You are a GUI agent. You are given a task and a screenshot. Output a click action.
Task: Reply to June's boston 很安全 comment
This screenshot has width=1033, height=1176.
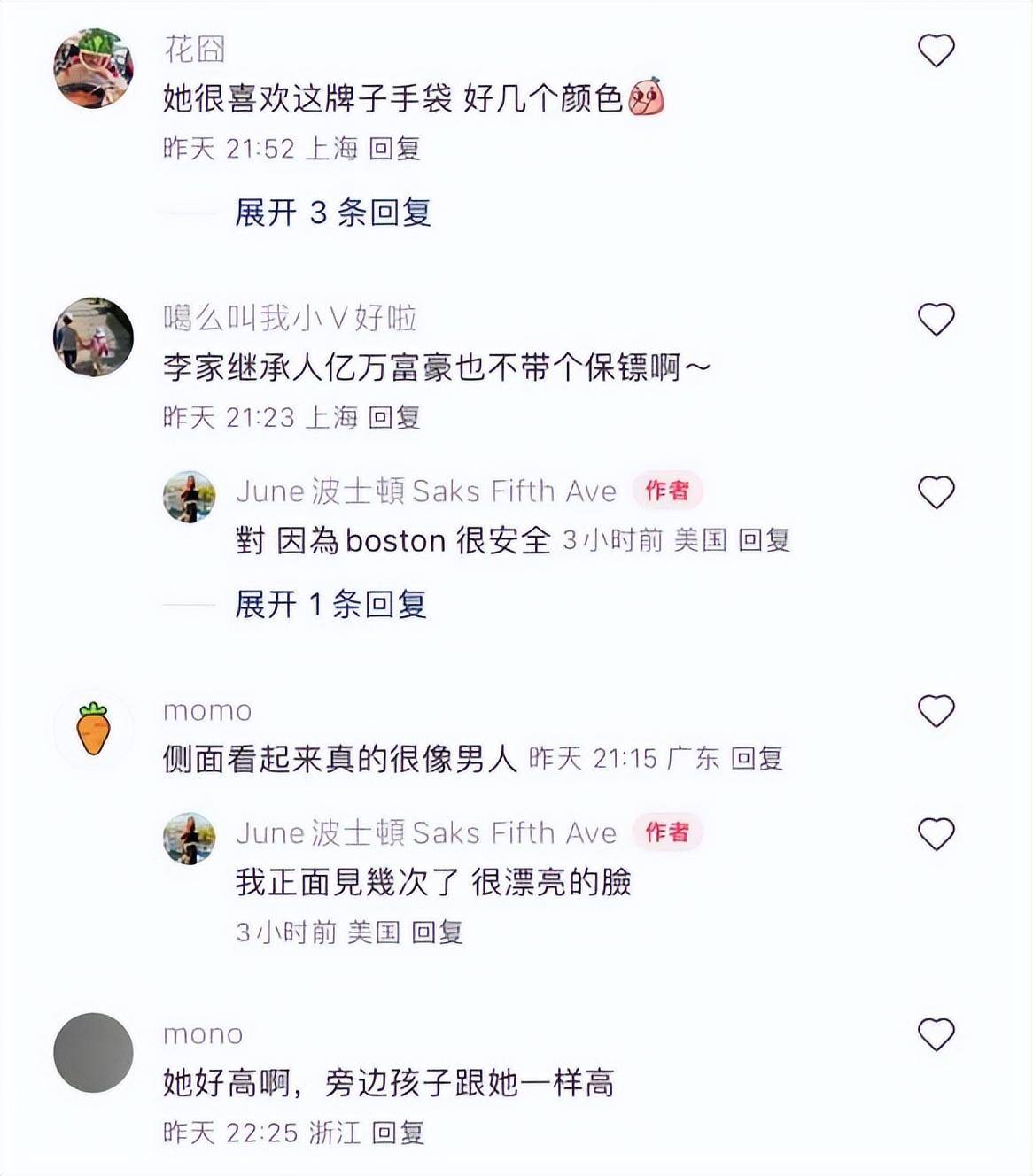coord(764,540)
